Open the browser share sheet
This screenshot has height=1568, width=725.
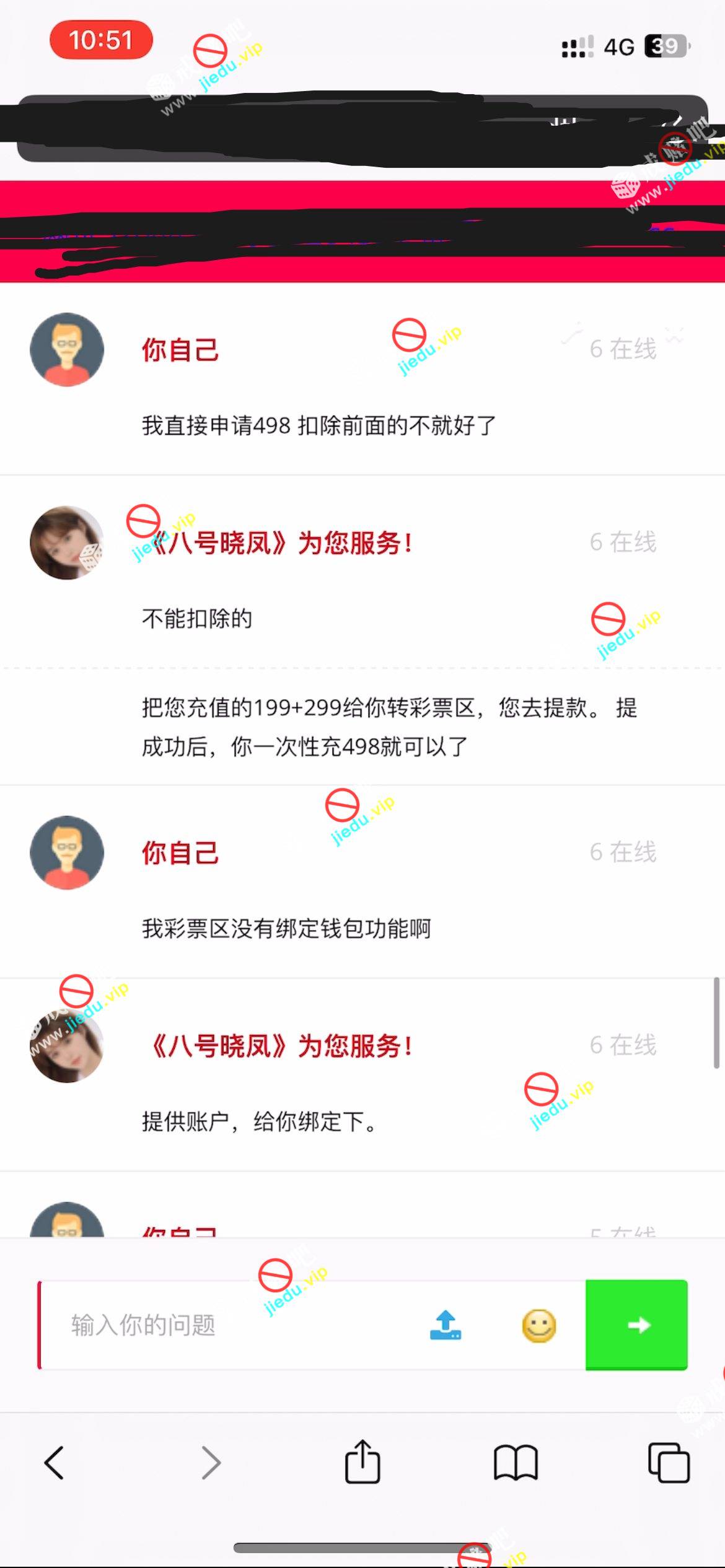(x=362, y=1461)
